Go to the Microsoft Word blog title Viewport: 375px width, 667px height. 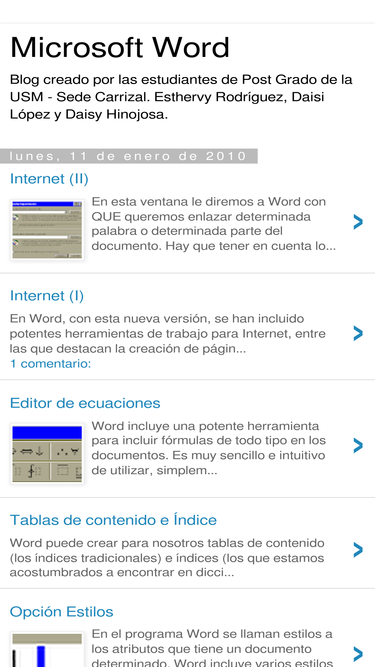click(x=120, y=47)
